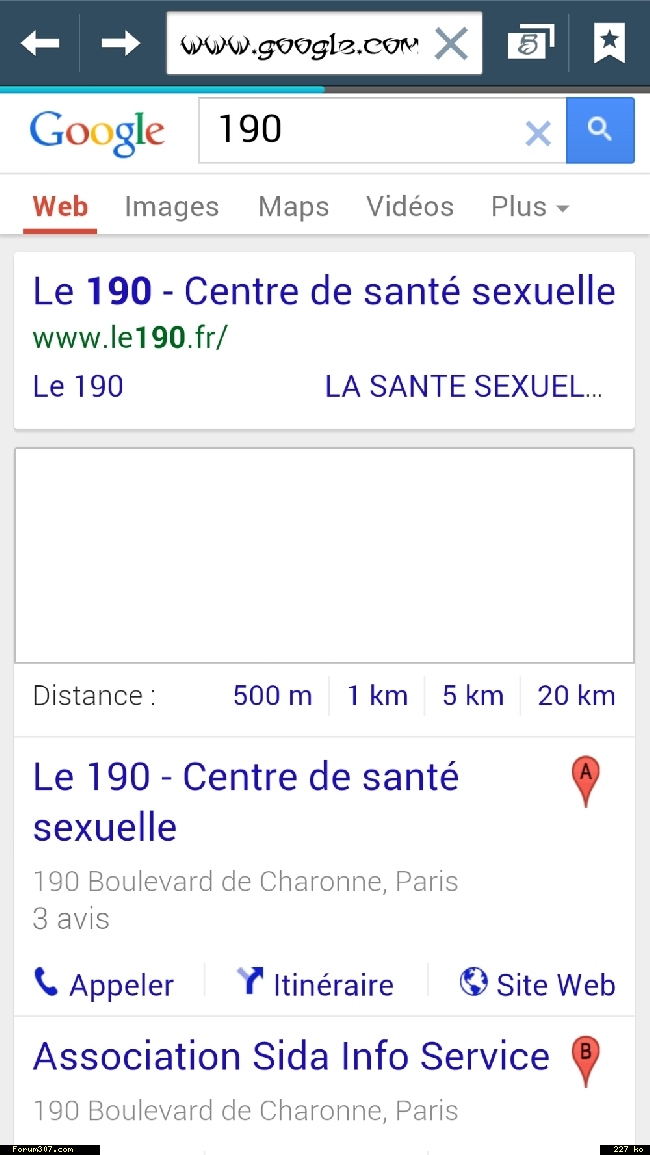Open the Association Sida Info Service listing

[291, 1056]
